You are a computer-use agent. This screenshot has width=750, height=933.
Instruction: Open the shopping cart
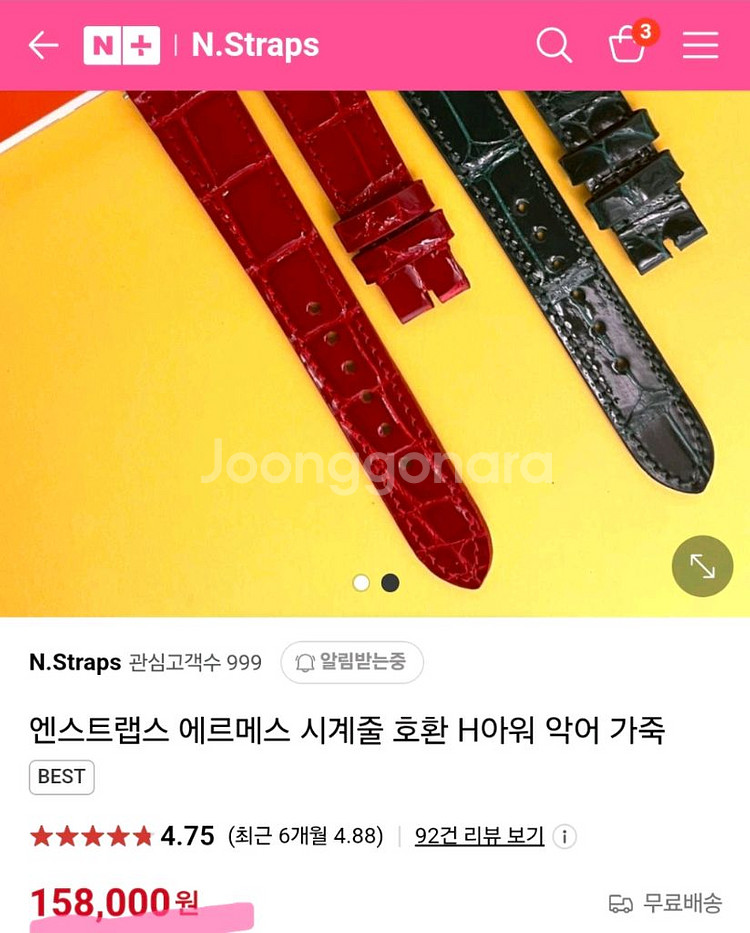627,44
